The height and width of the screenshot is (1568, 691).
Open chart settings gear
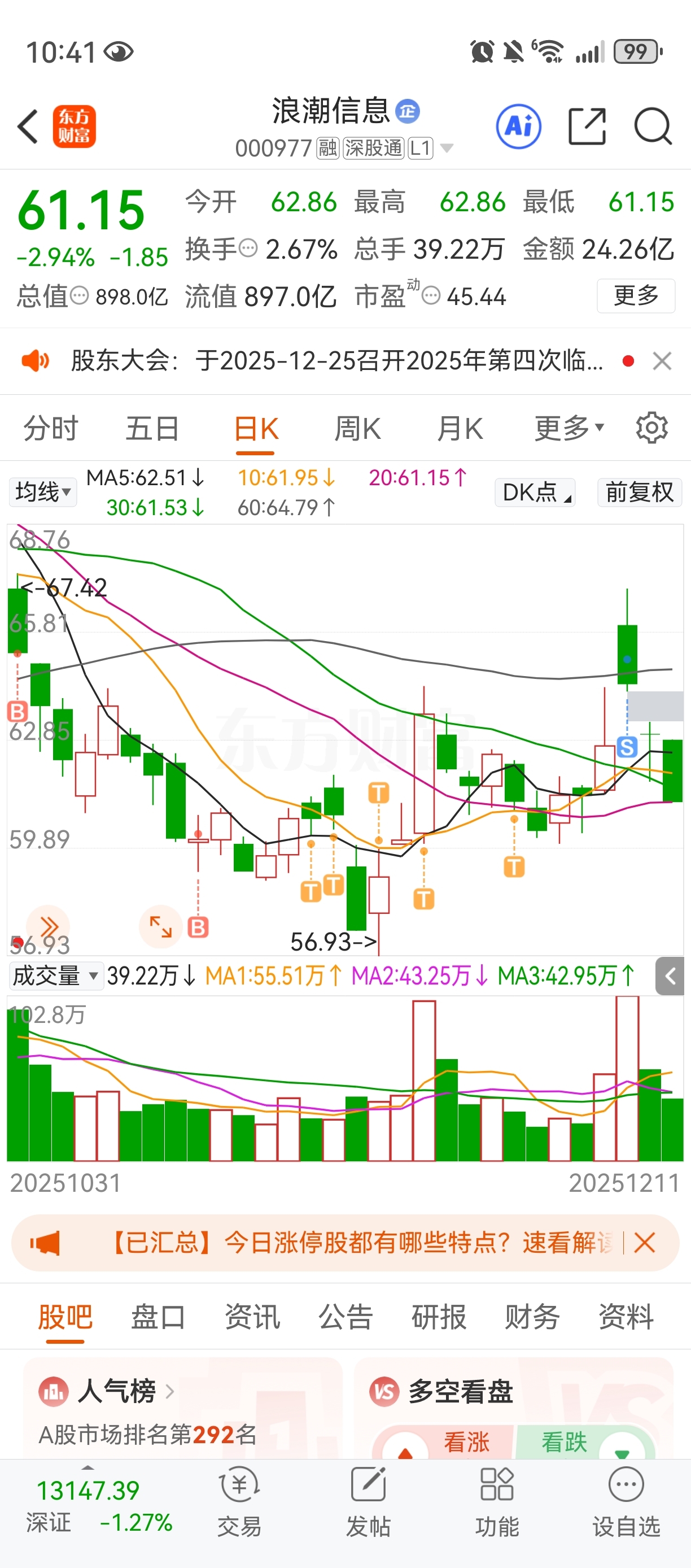click(x=651, y=429)
